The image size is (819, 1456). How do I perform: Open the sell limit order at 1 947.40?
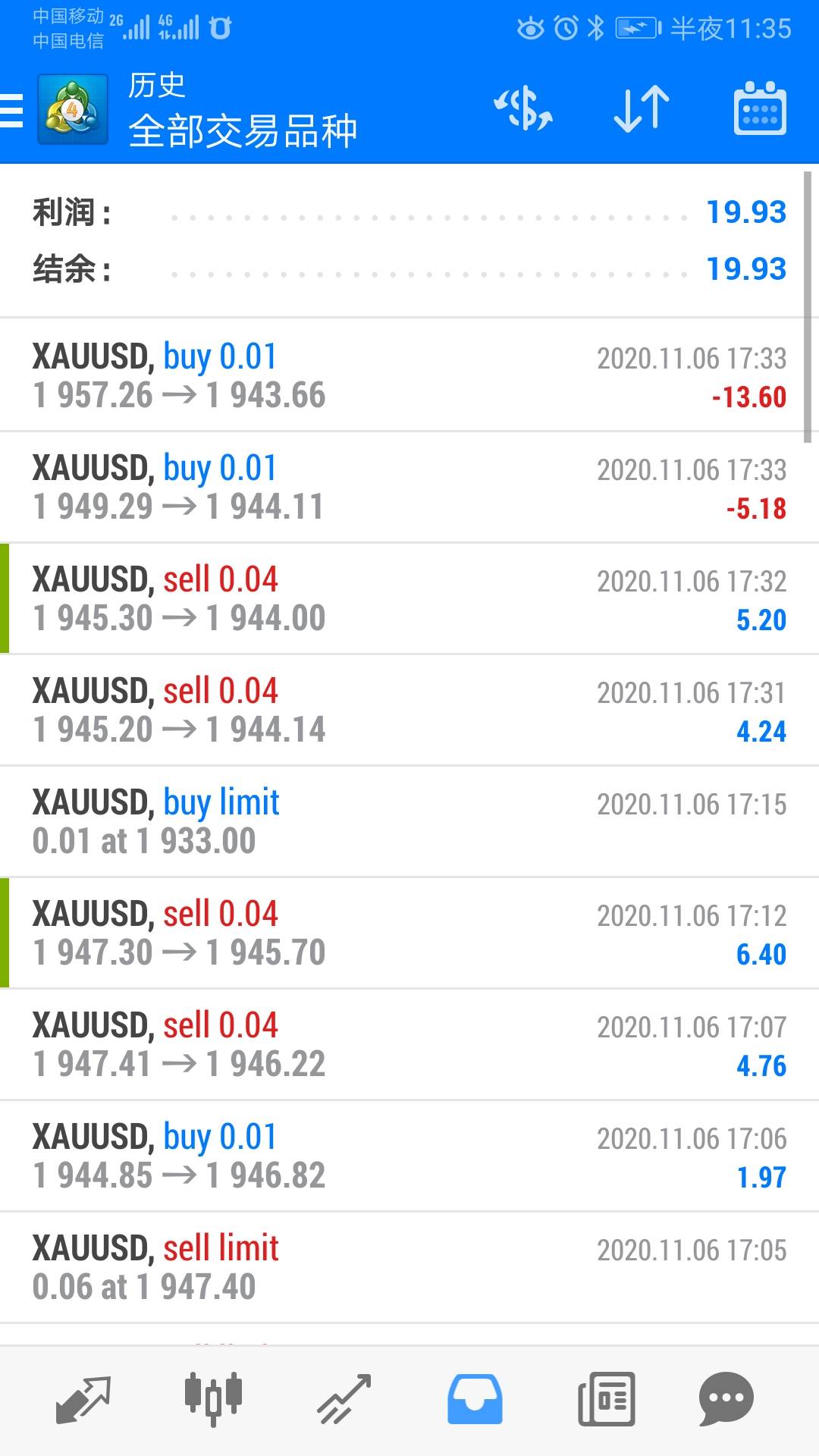tap(409, 1268)
